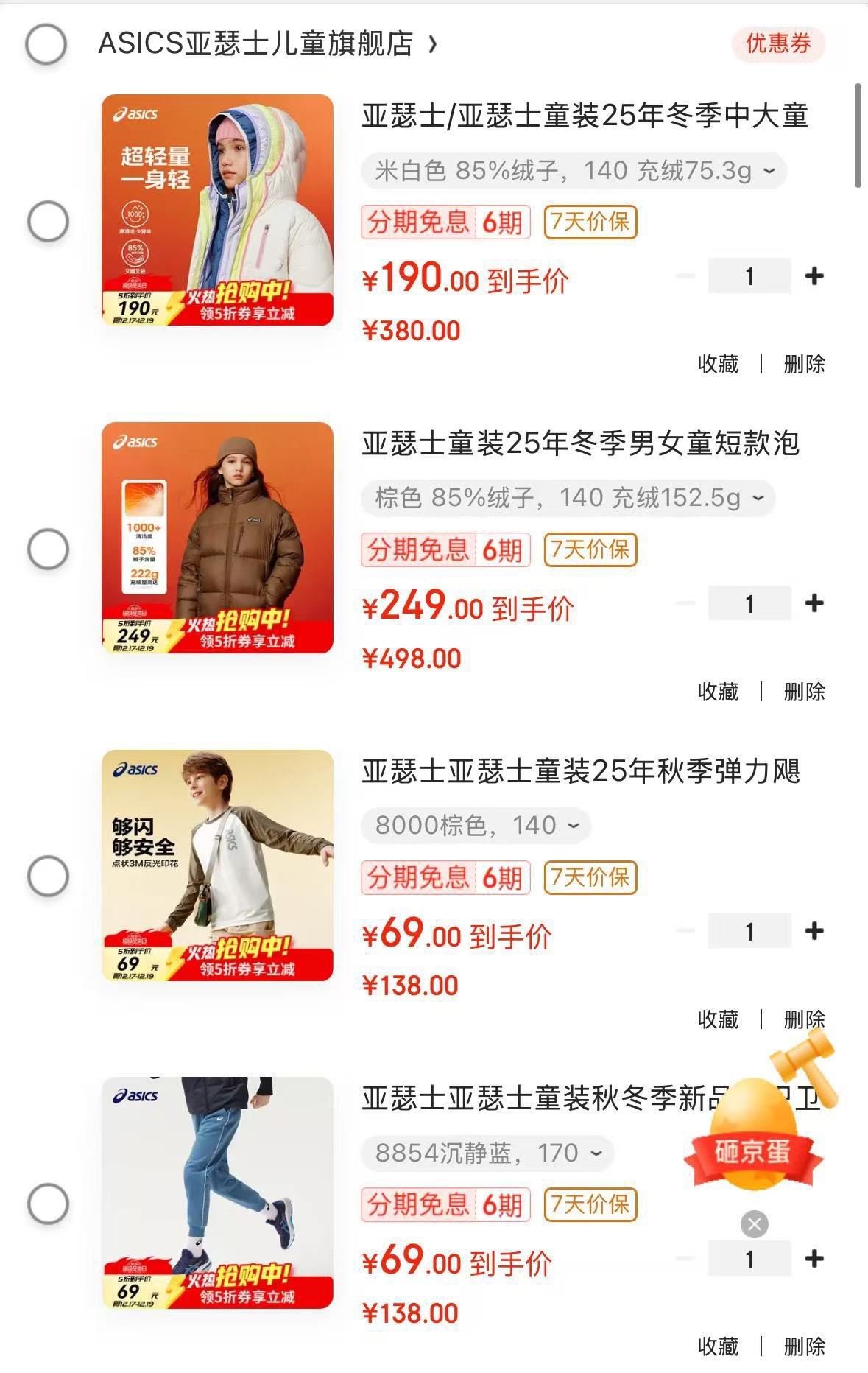868x1373 pixels.
Task: Close the 砸京蛋 floating promo
Action: [754, 1224]
